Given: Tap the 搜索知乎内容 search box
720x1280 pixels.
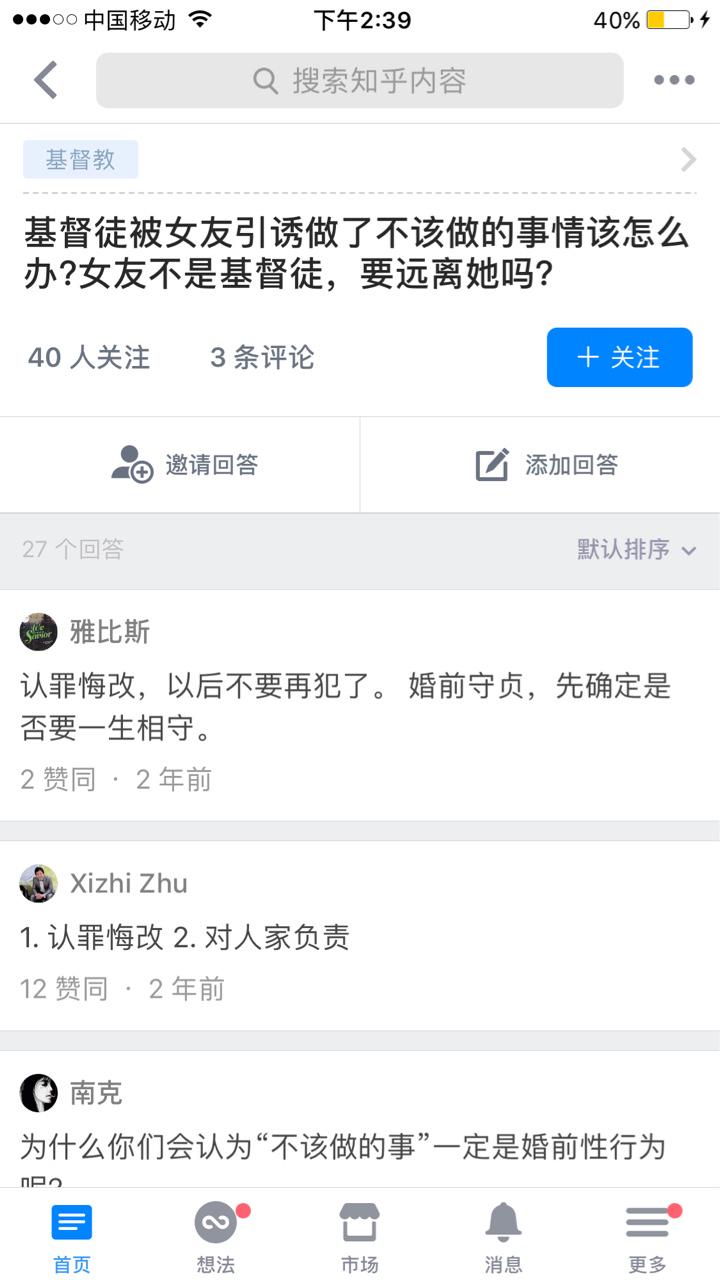Looking at the screenshot, I should tap(360, 80).
